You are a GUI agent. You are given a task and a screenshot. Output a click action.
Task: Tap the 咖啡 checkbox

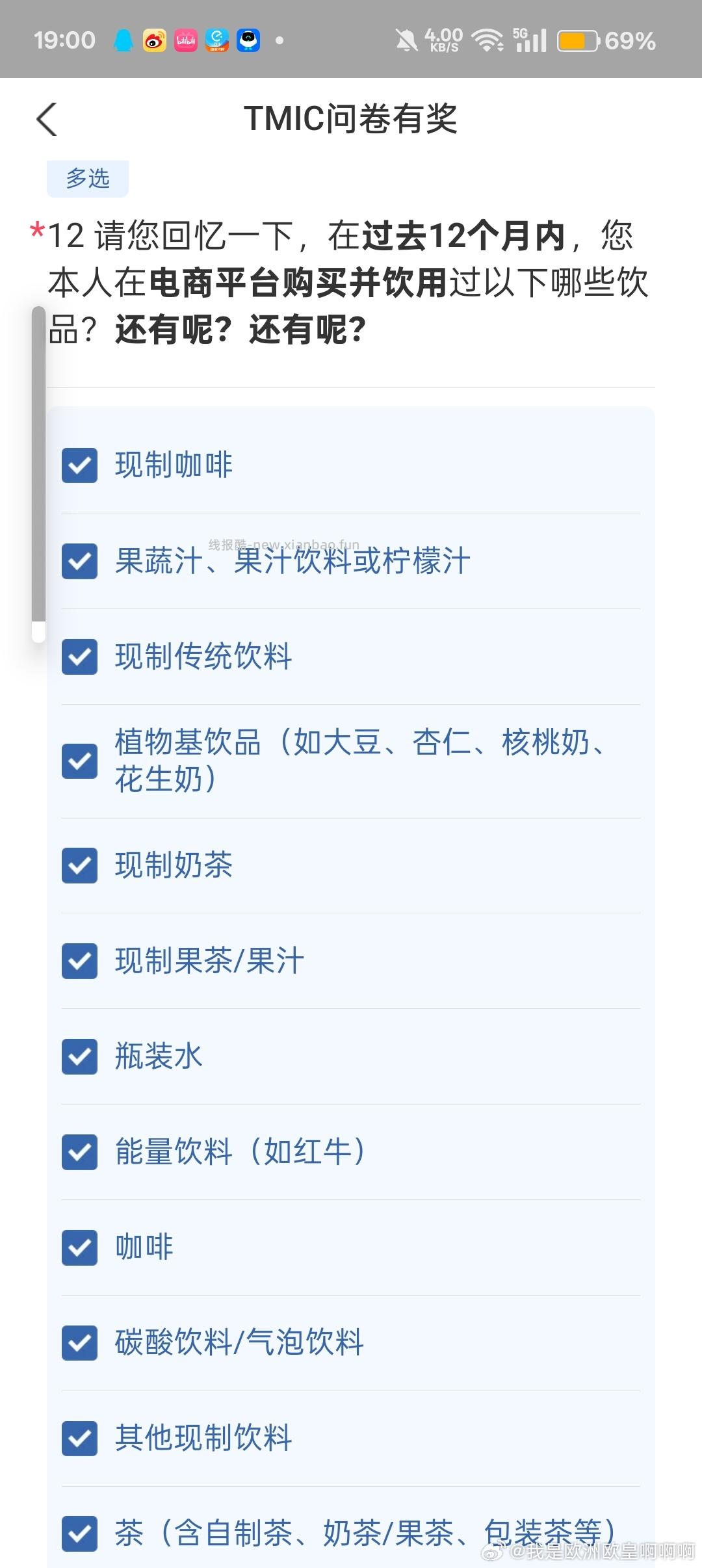pos(79,1248)
